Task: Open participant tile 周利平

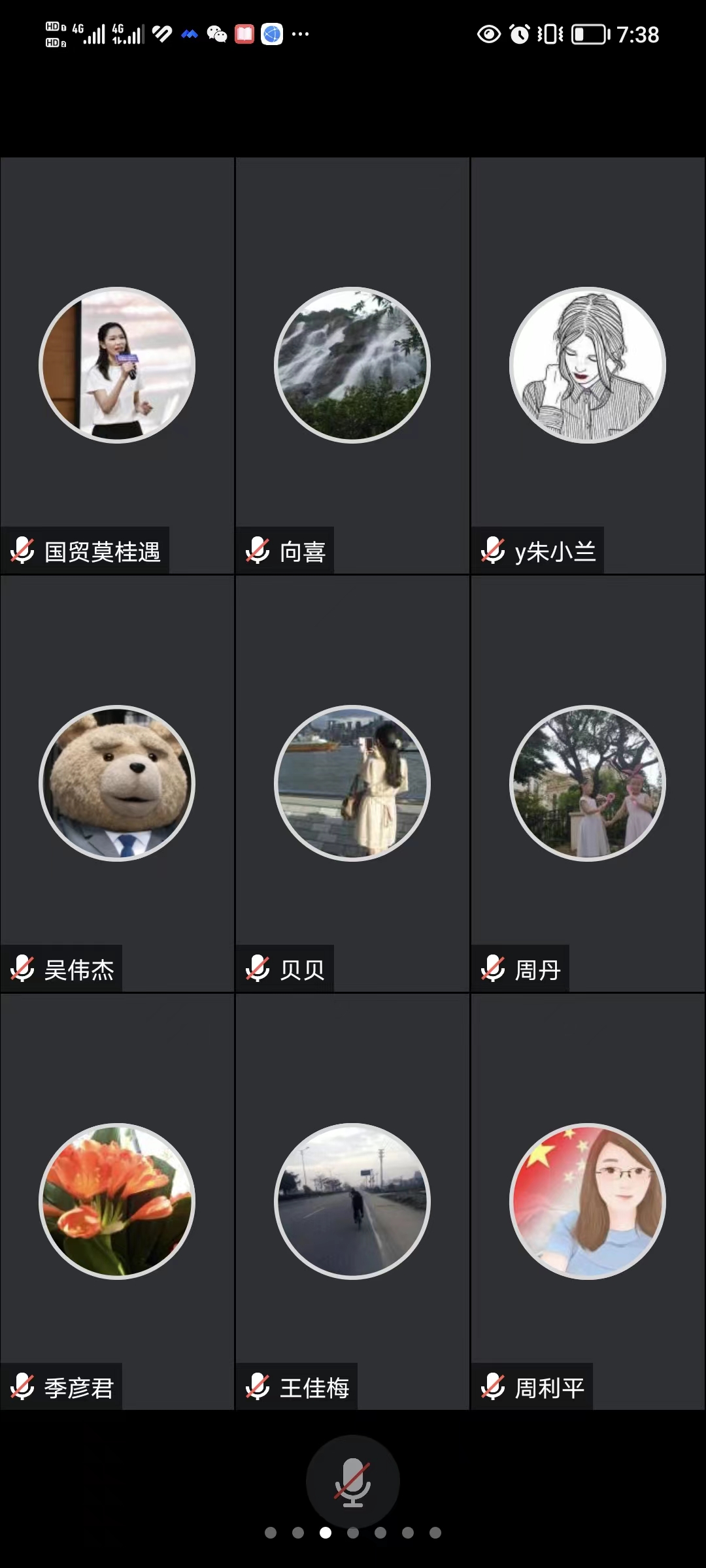Action: [587, 1201]
